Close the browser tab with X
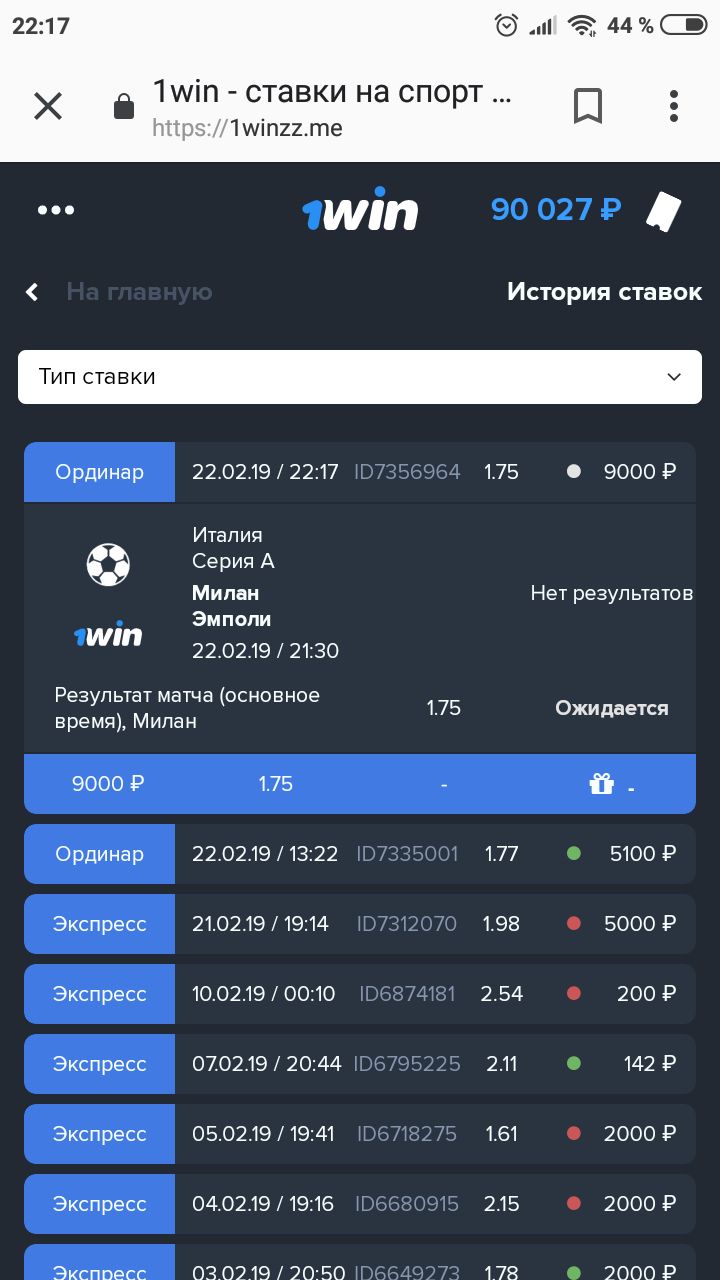Viewport: 720px width, 1280px height. (x=48, y=106)
